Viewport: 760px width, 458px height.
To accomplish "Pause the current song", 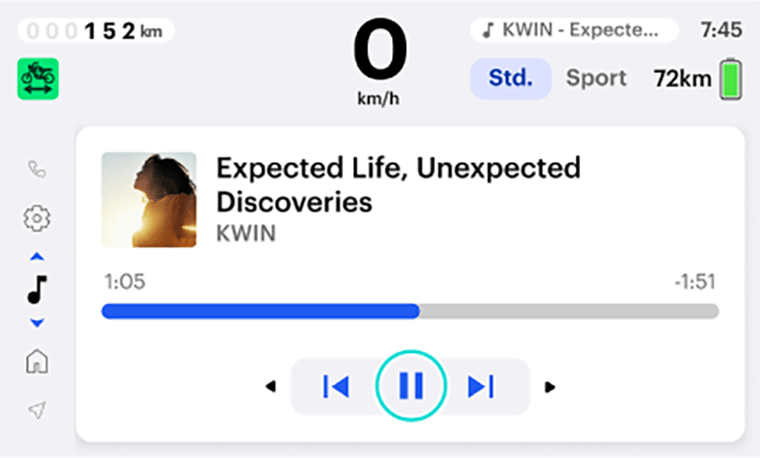I will 411,386.
